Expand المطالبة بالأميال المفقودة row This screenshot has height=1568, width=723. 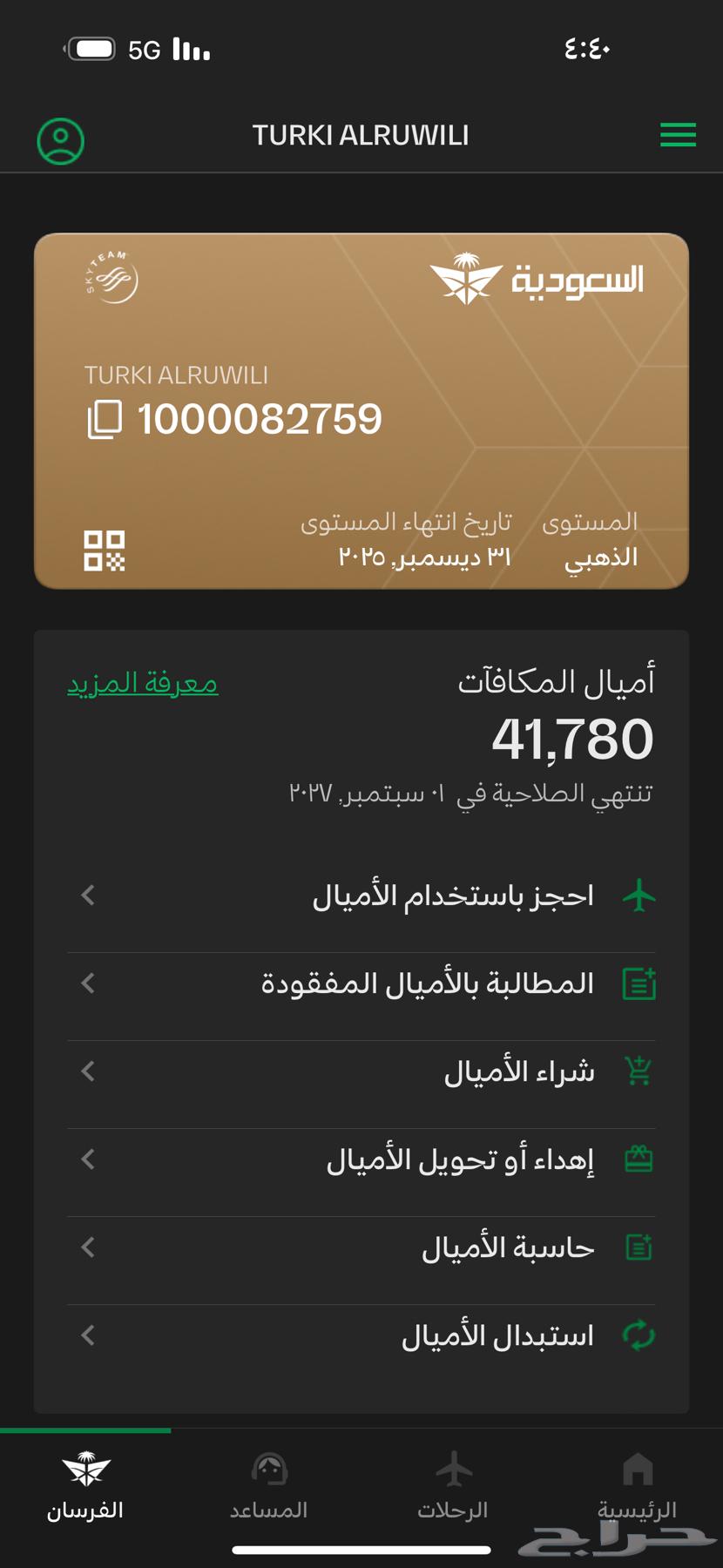point(86,983)
